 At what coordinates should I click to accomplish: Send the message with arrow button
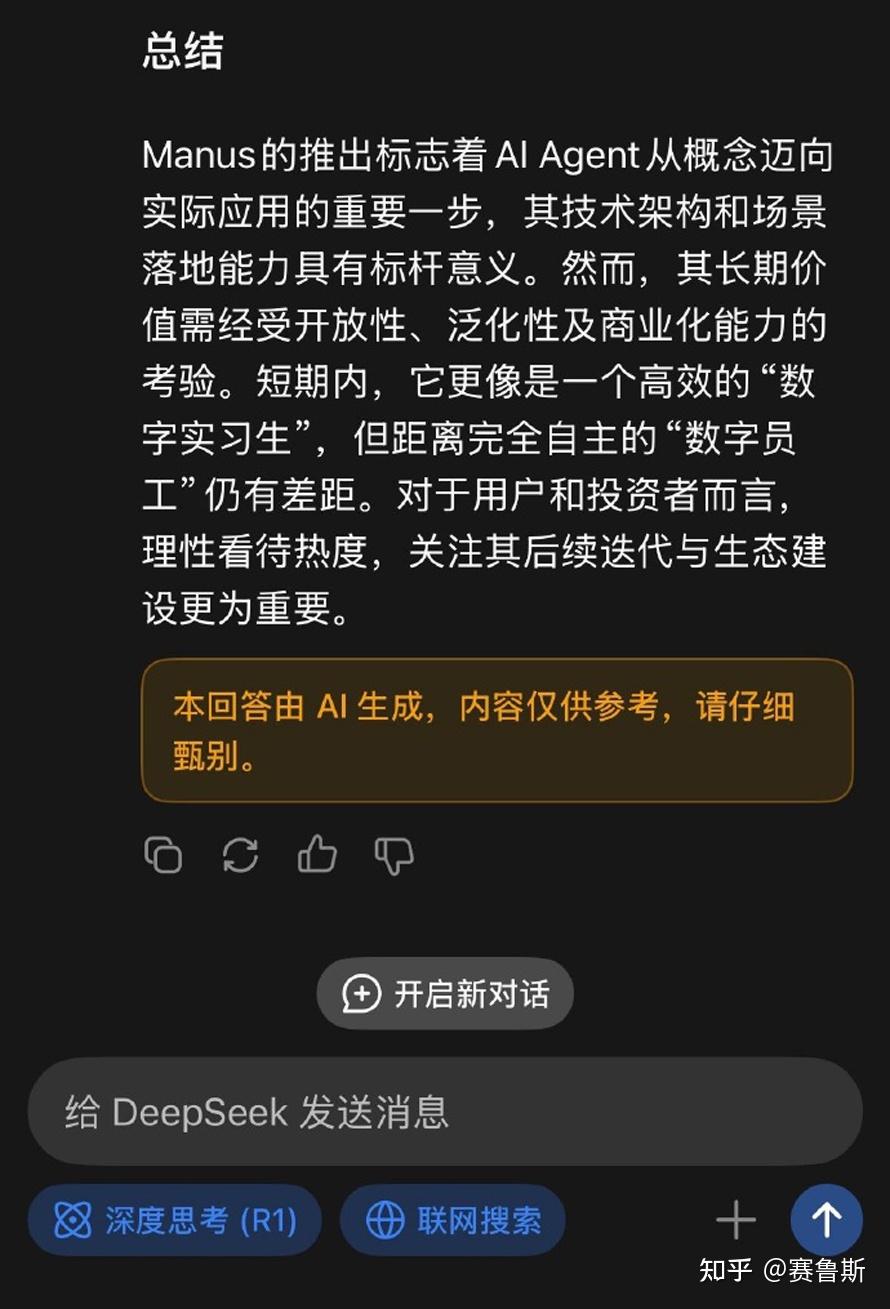(826, 1220)
